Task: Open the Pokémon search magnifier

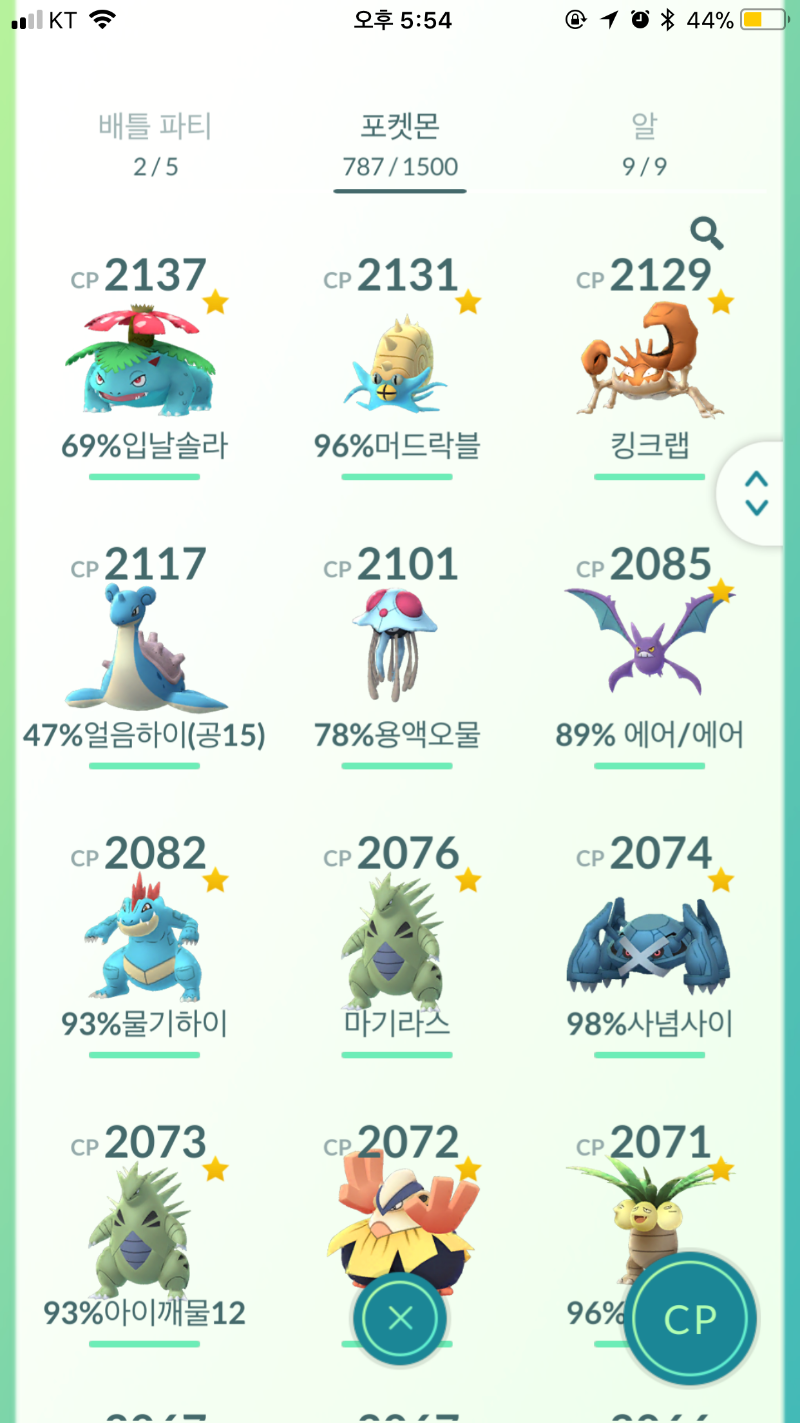Action: tap(707, 233)
